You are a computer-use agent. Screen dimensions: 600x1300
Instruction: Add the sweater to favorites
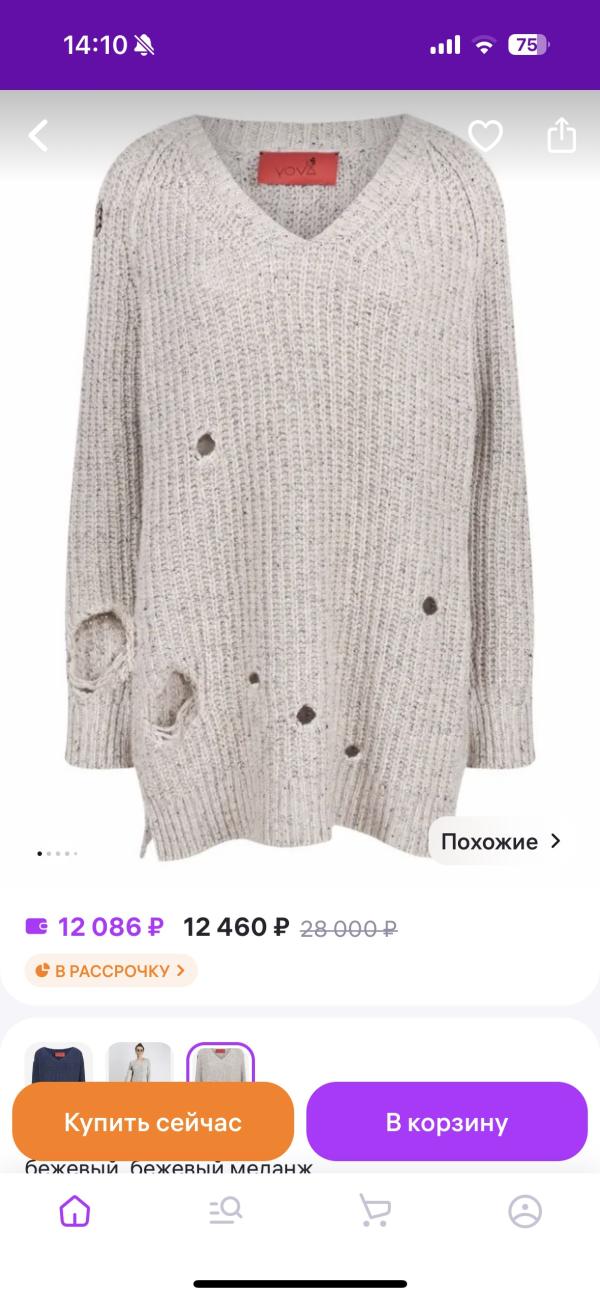pos(485,136)
